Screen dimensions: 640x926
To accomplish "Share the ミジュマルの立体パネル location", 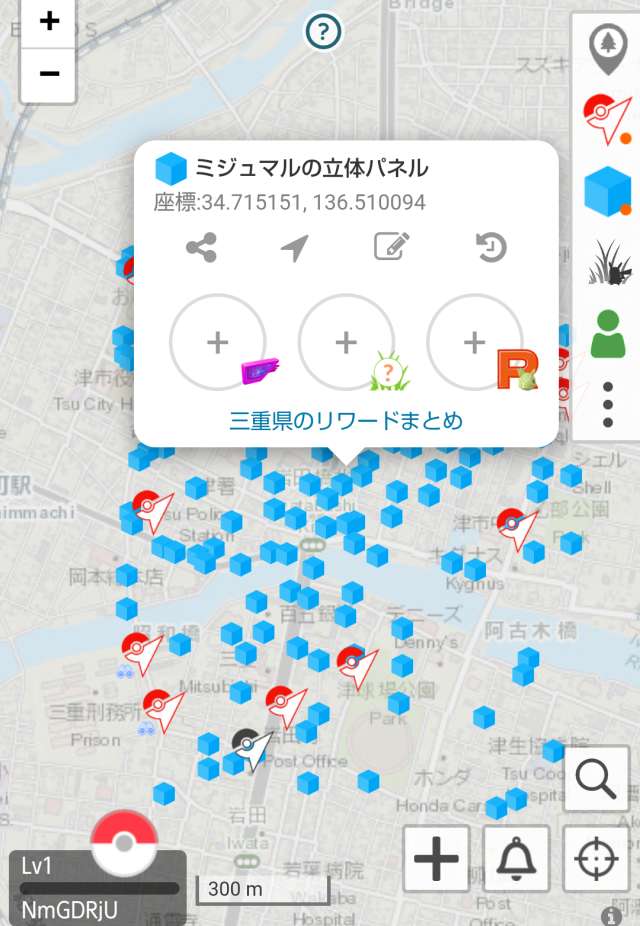I will (x=201, y=247).
